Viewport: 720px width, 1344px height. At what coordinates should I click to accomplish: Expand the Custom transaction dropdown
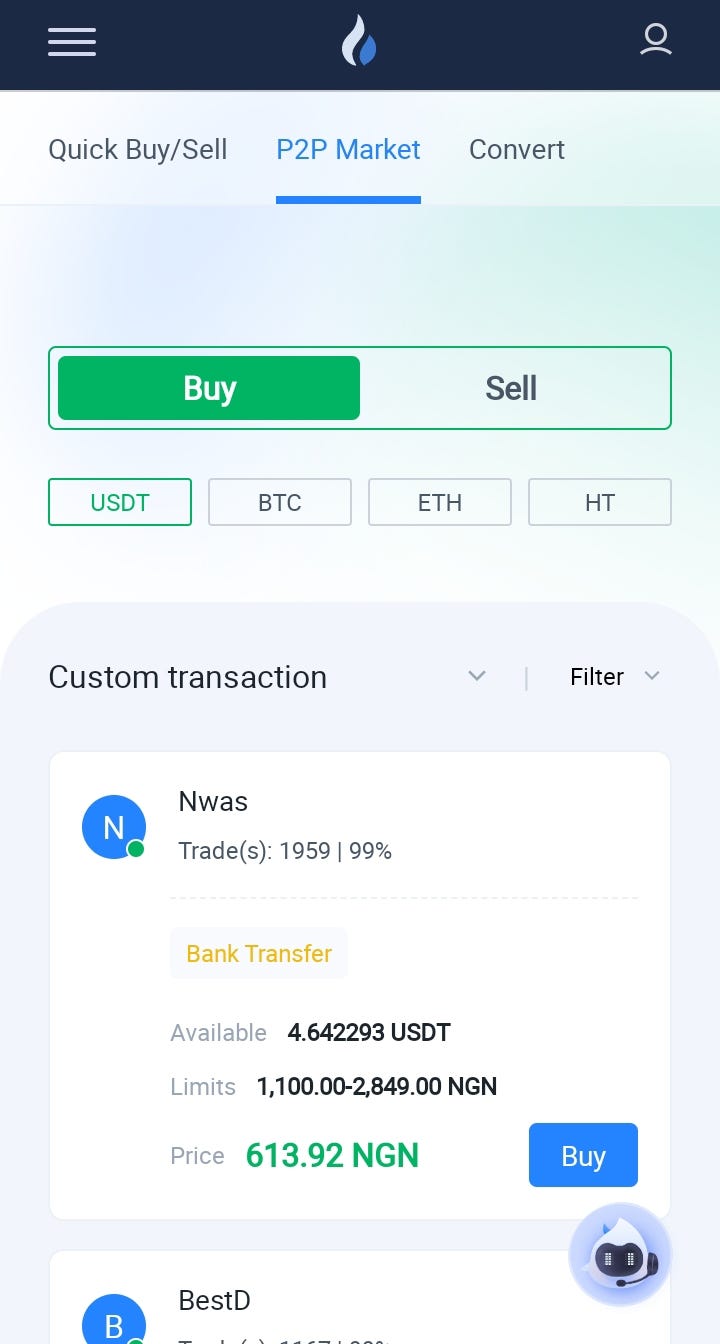click(x=477, y=676)
